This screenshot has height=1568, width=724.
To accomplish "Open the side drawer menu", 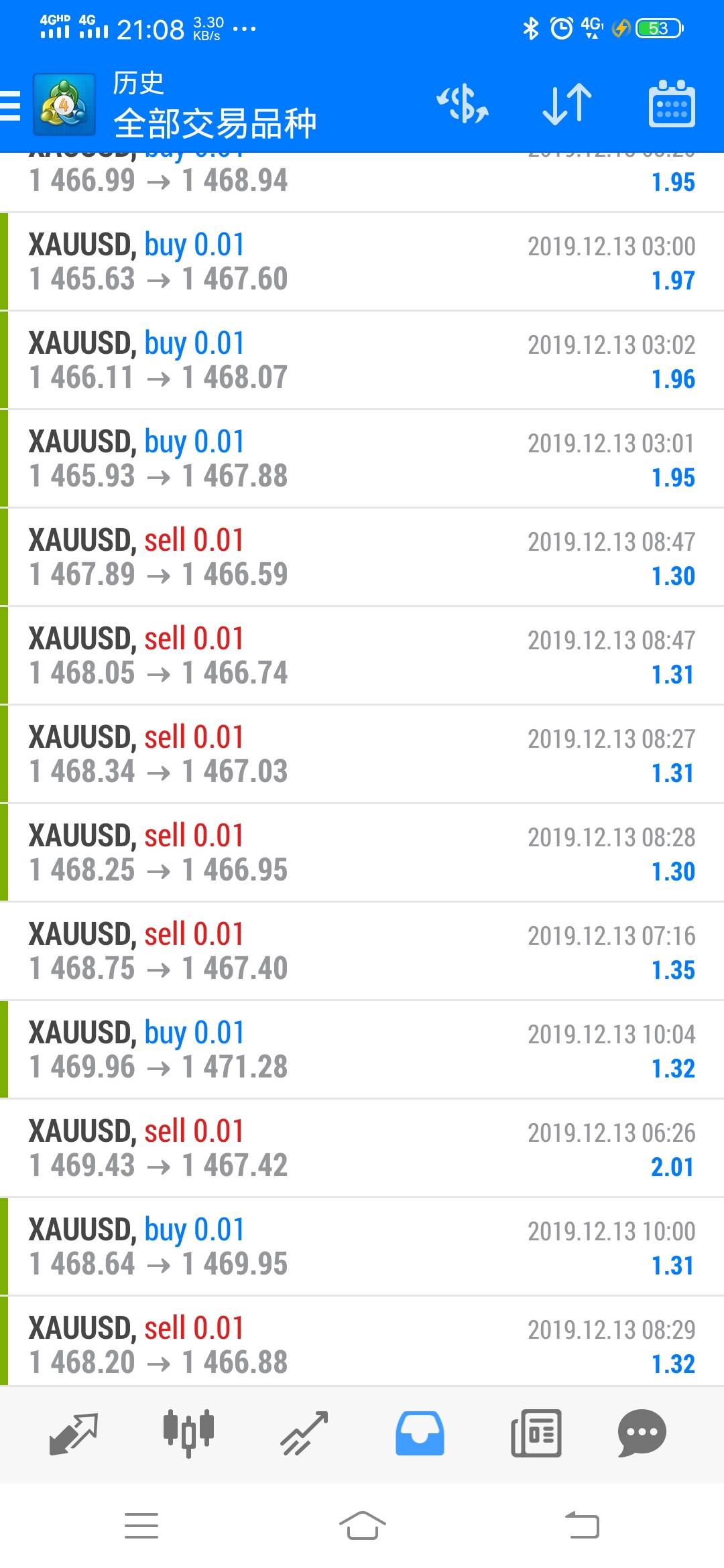I will 11,106.
